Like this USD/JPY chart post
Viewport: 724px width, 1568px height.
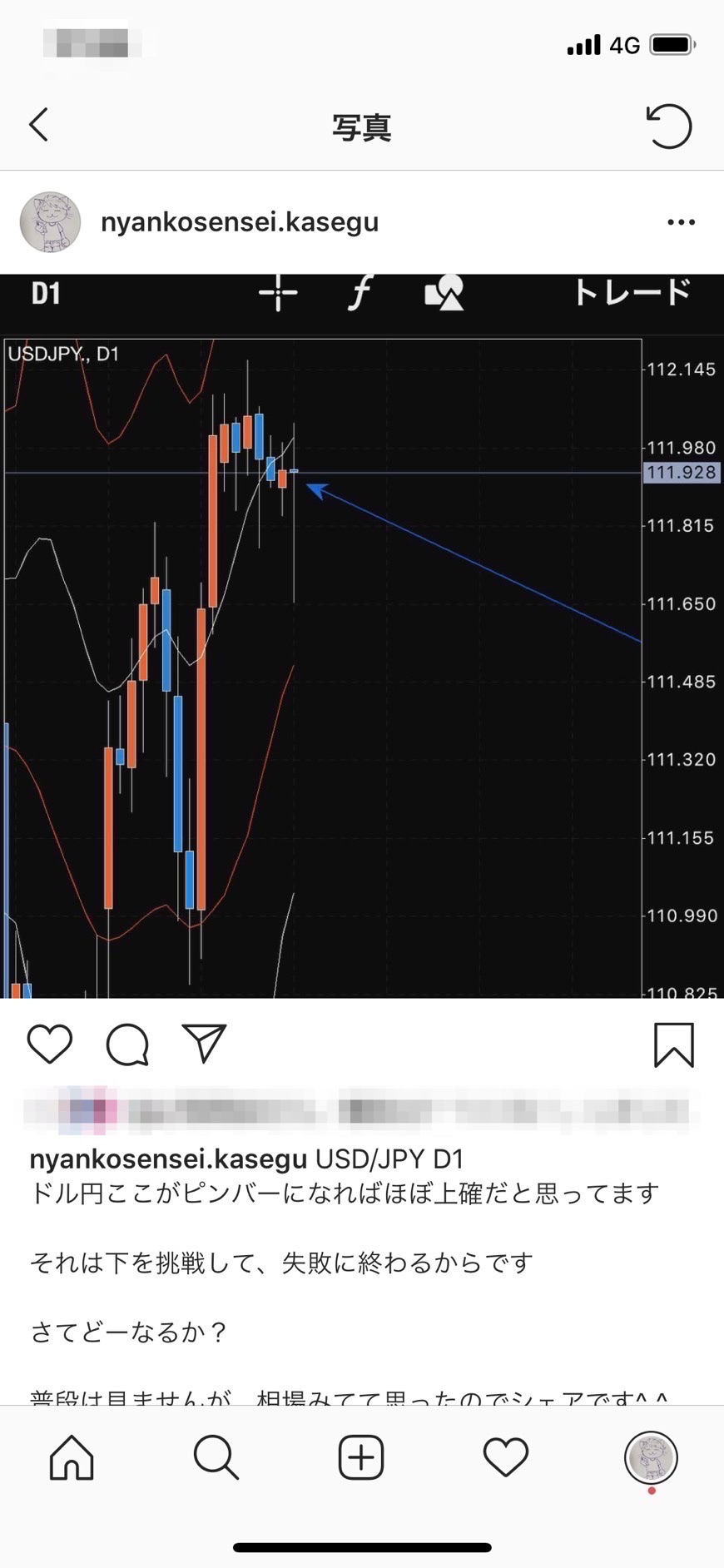(x=50, y=1044)
